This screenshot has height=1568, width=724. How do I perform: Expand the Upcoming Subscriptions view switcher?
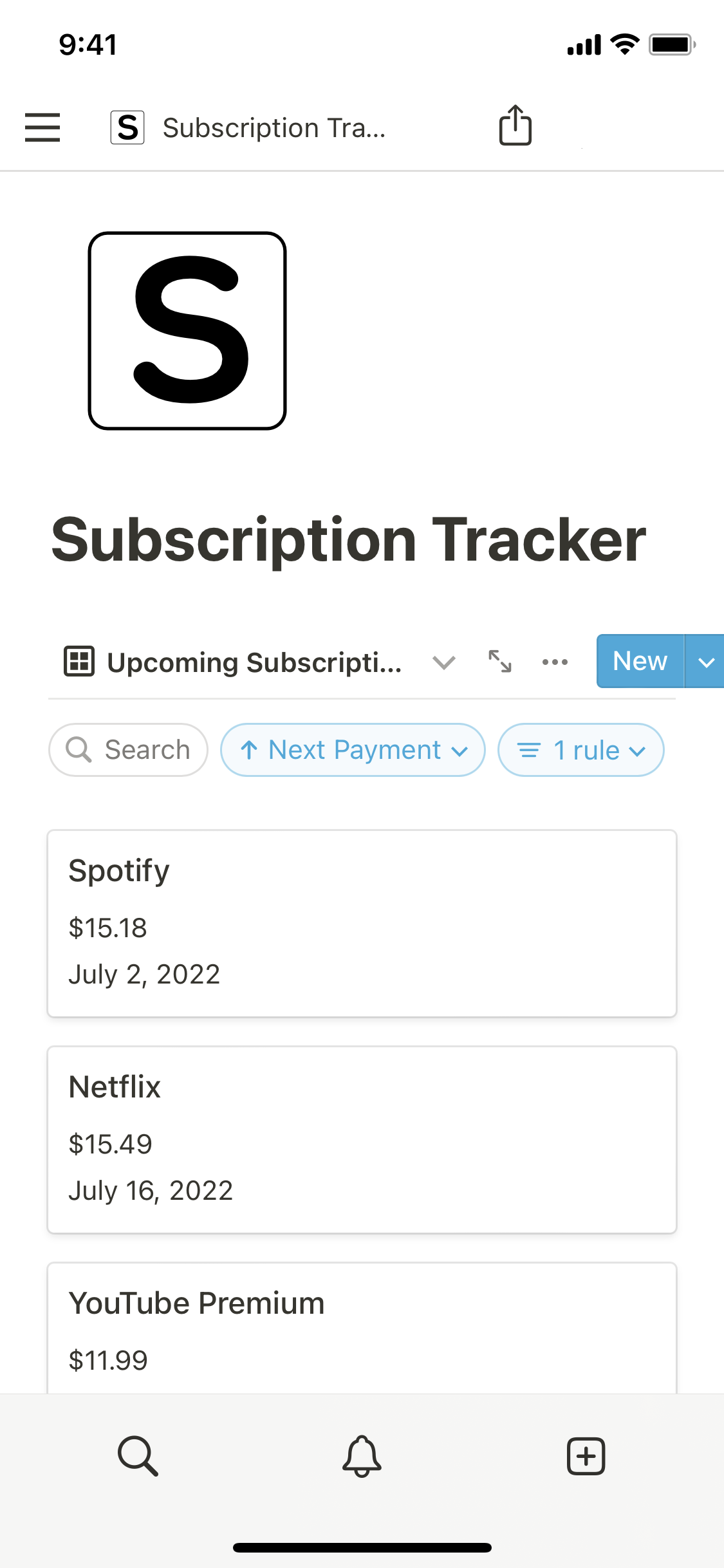(x=443, y=662)
